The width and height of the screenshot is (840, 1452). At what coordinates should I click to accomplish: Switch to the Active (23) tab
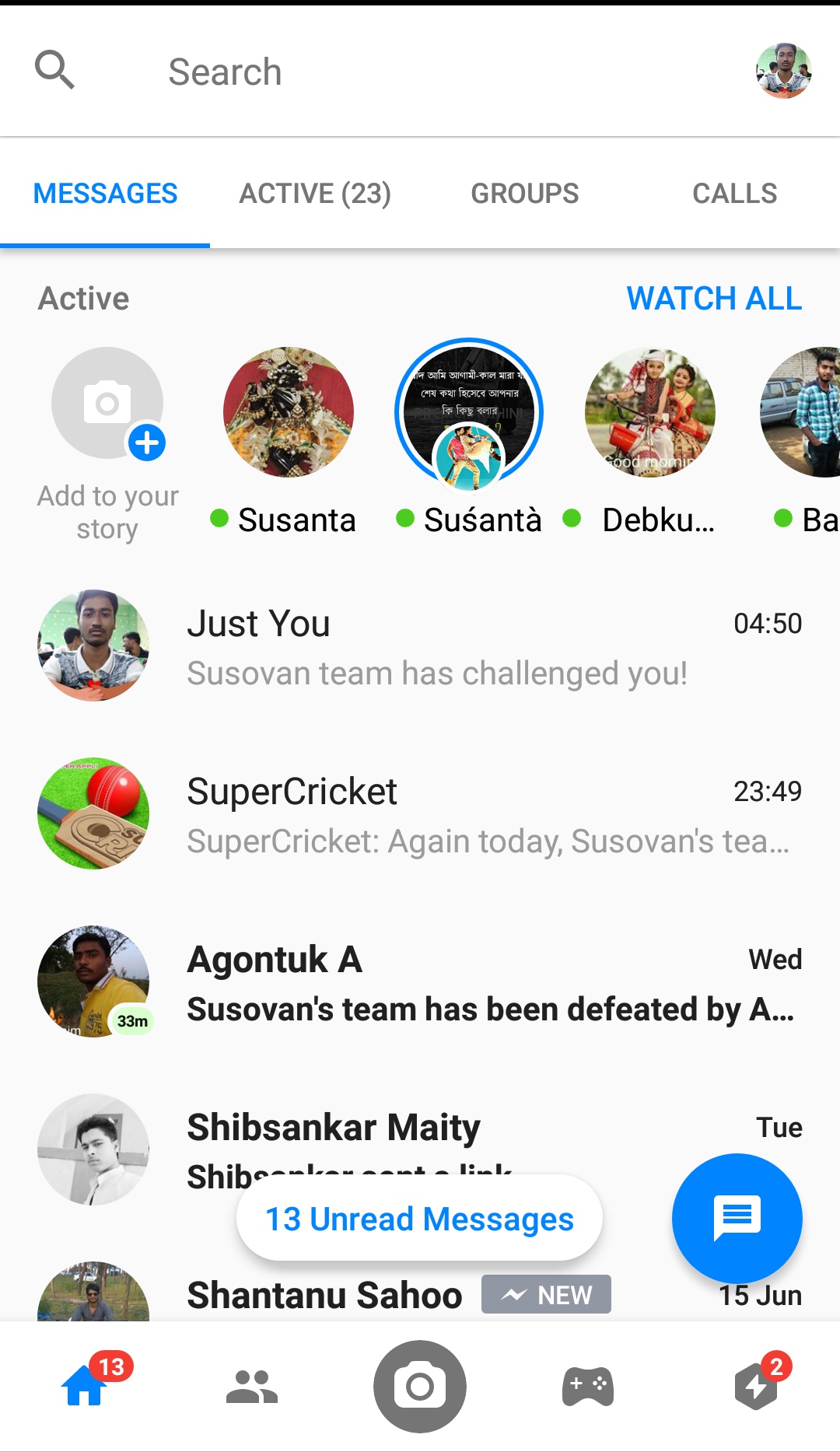[x=315, y=194]
